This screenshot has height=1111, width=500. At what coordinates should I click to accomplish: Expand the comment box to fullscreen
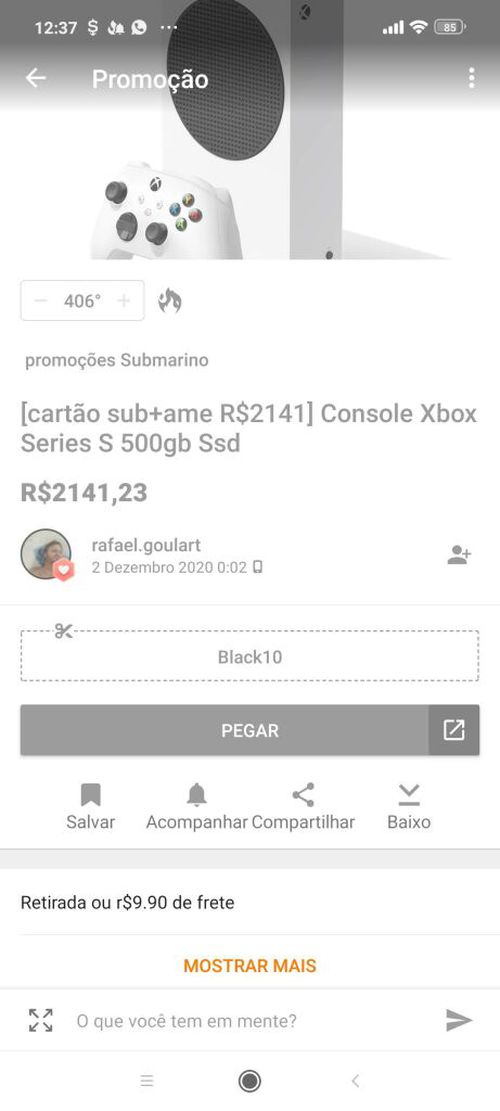coord(40,1020)
